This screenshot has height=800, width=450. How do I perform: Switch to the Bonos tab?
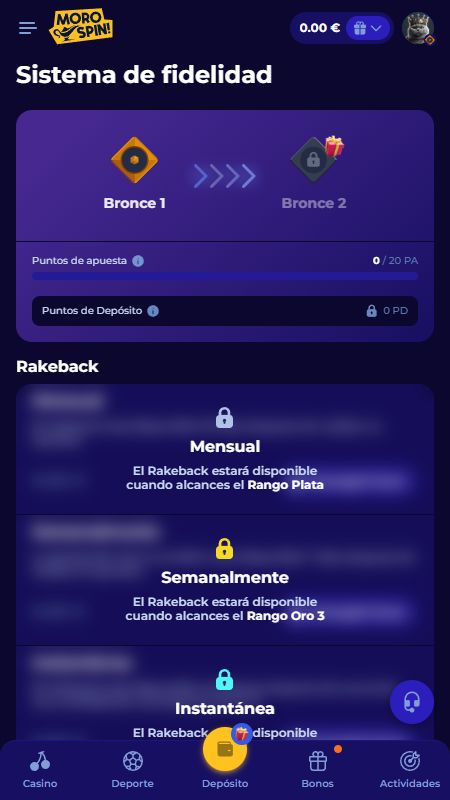point(317,769)
